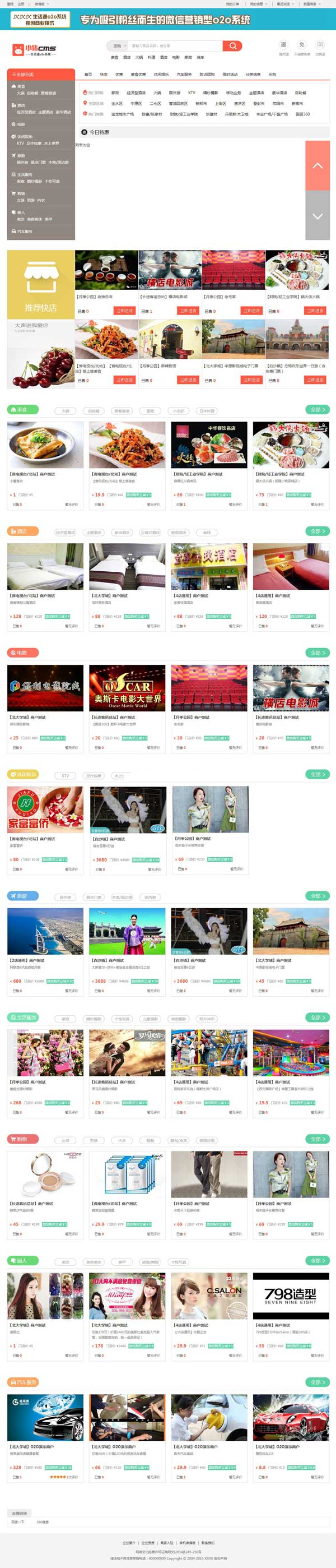This screenshot has height=1568, width=336.
Task: Open the 家富富侨 deal card
Action: pos(45,809)
